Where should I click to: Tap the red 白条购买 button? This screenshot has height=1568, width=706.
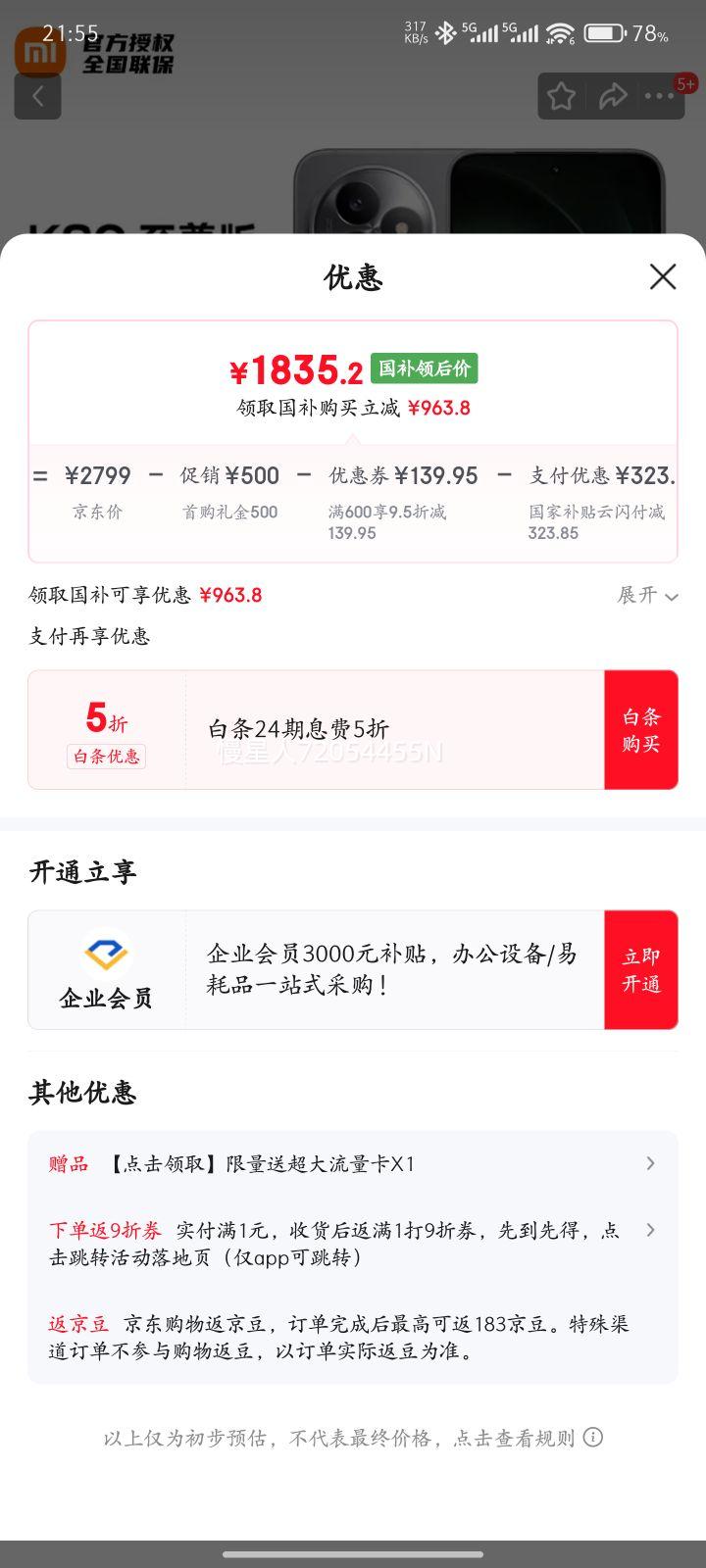[x=641, y=729]
